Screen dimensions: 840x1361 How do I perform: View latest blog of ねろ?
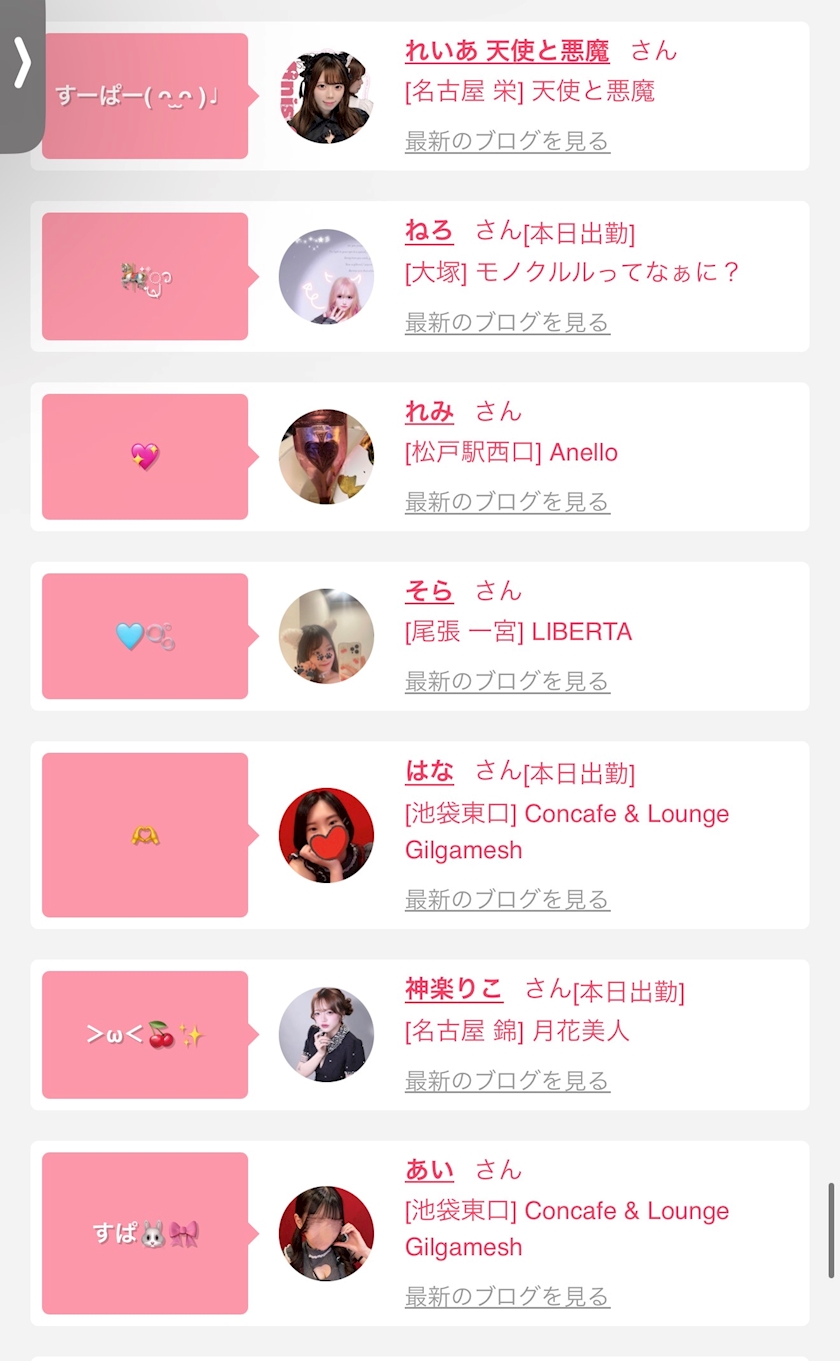click(507, 322)
